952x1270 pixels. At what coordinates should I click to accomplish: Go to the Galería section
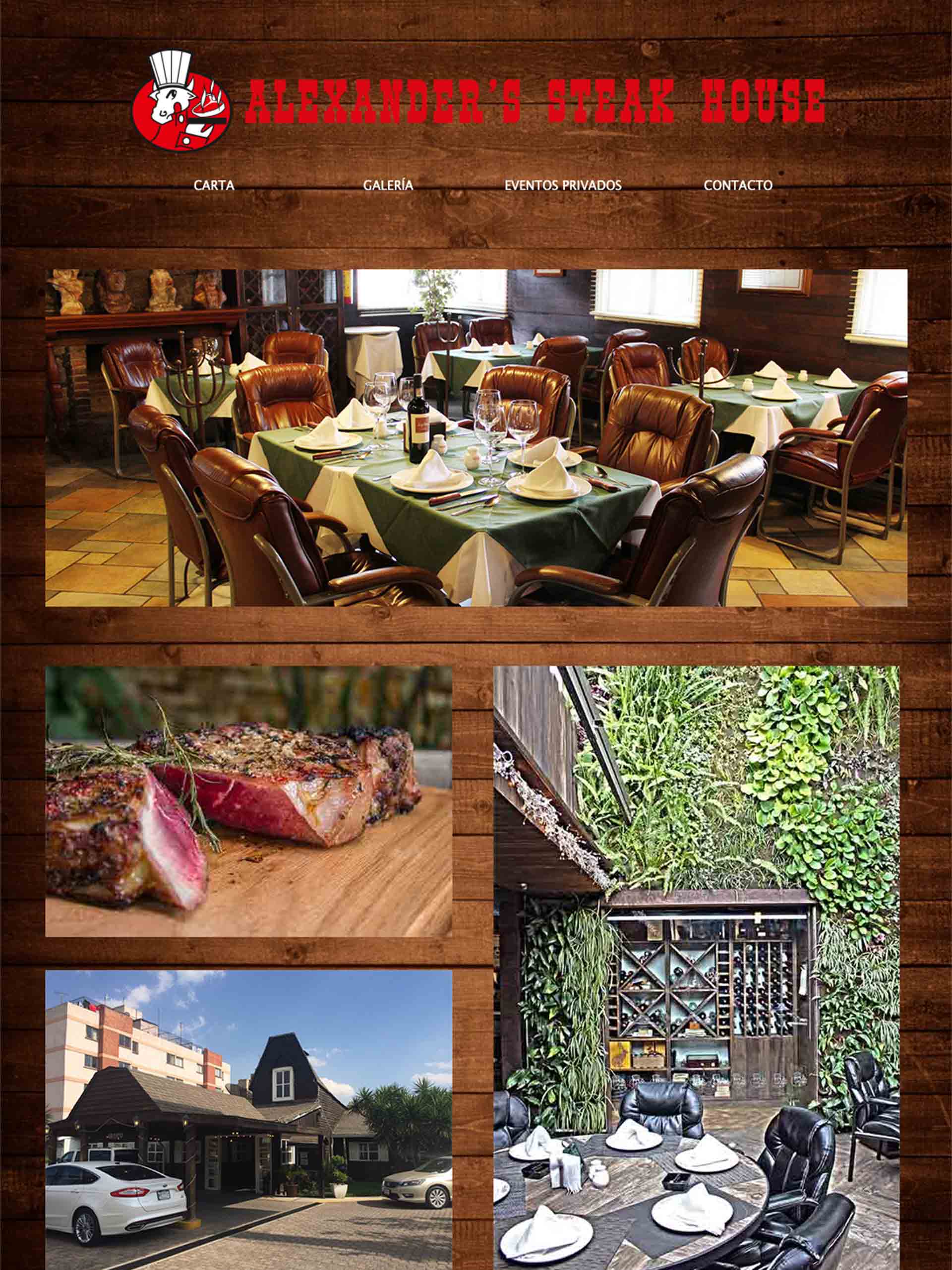pyautogui.click(x=388, y=185)
